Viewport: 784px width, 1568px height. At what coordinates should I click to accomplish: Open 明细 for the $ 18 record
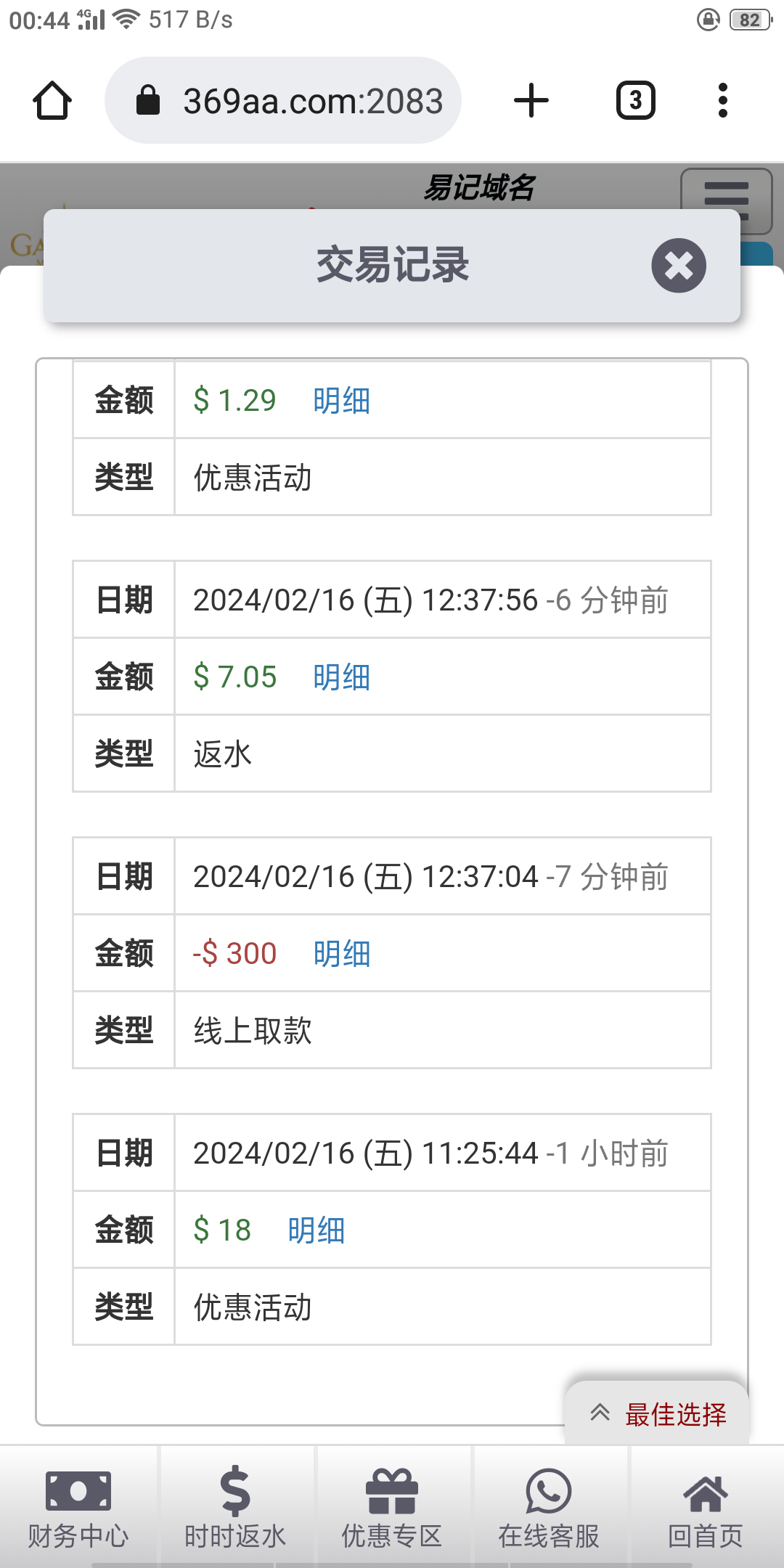[x=316, y=1230]
